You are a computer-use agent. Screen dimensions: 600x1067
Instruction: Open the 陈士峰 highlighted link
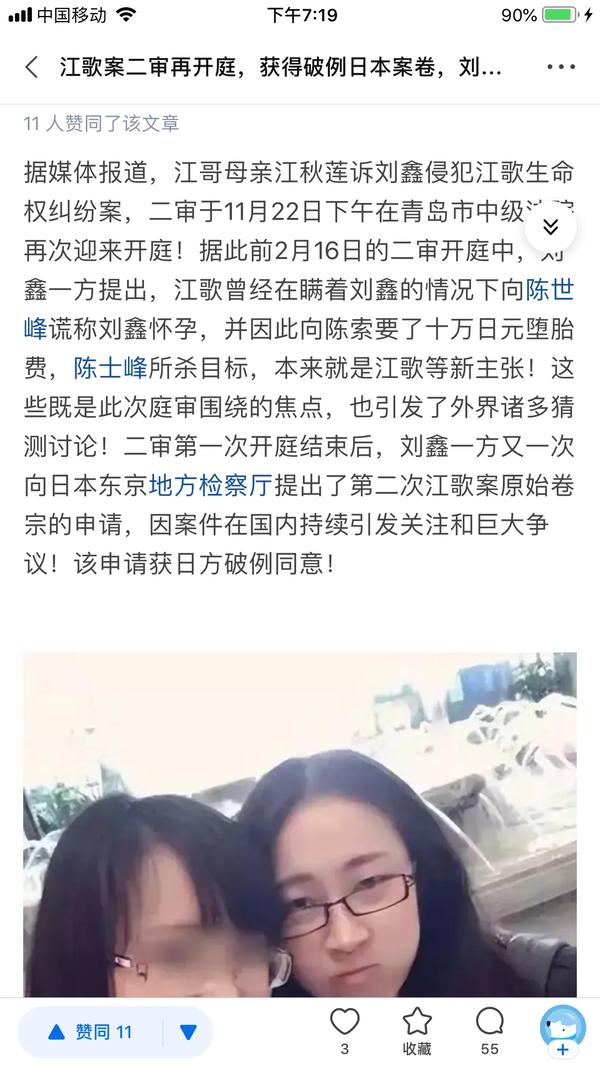coord(111,367)
